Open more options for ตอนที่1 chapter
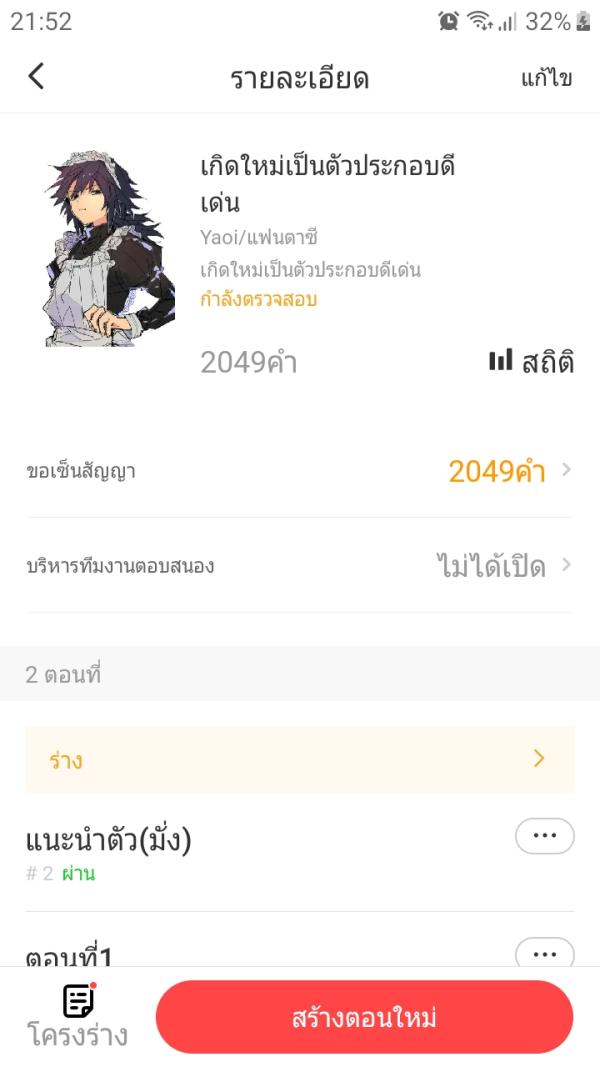The height and width of the screenshot is (1067, 600). [x=544, y=953]
